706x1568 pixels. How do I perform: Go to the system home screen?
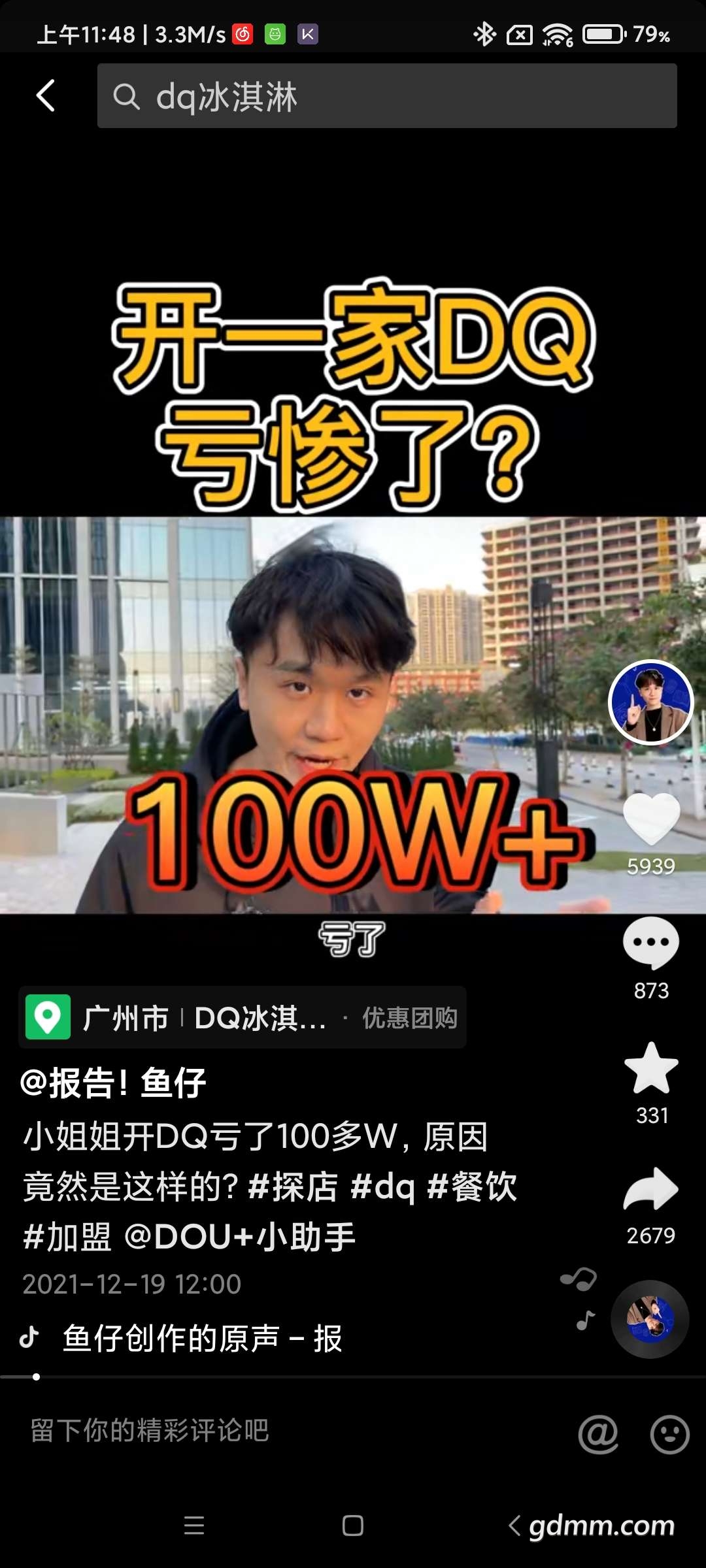click(x=353, y=1526)
